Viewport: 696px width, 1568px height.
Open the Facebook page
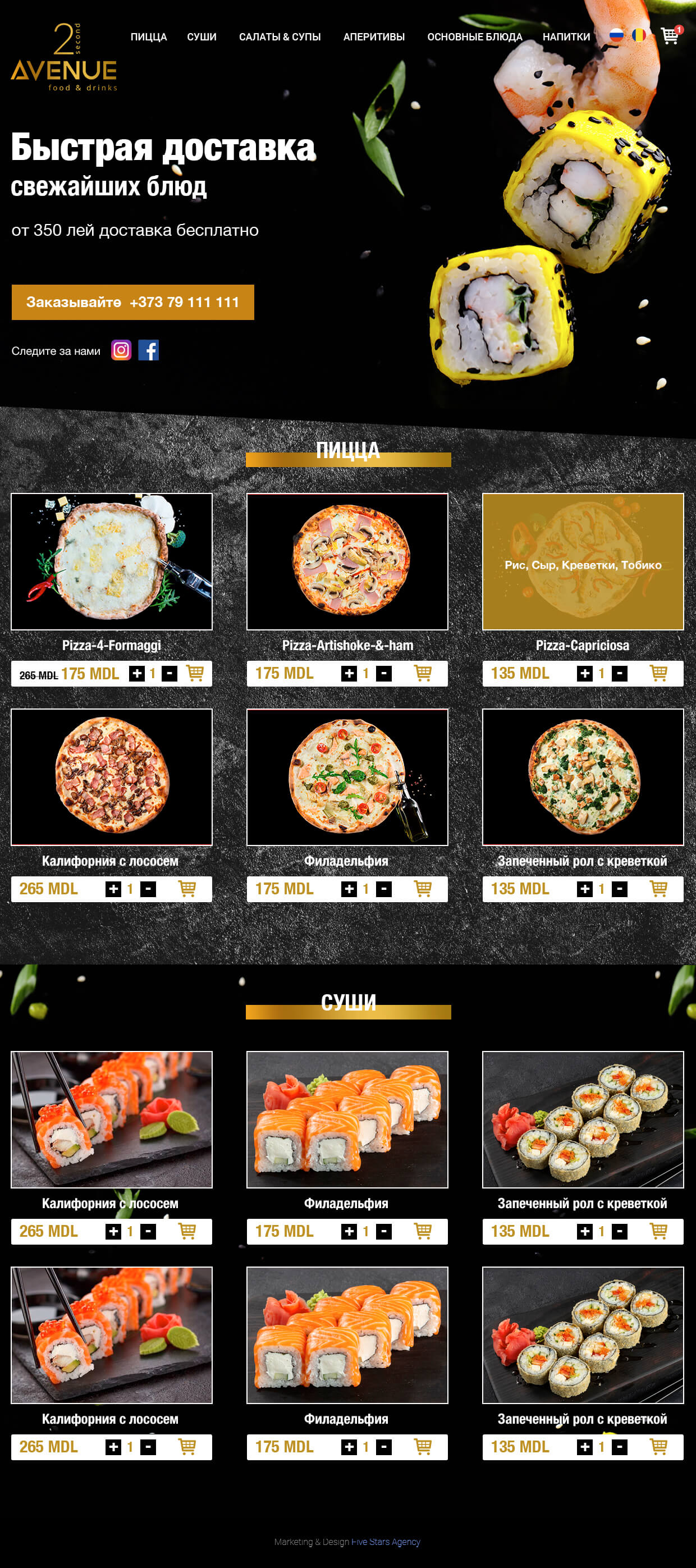(x=148, y=350)
